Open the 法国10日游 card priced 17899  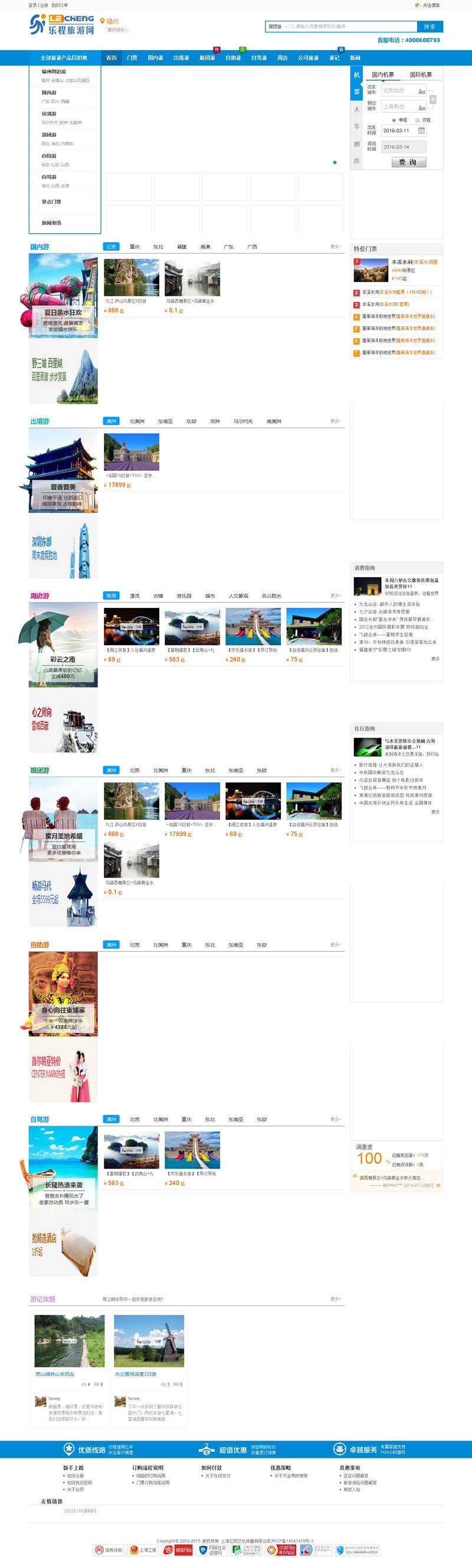tap(132, 452)
